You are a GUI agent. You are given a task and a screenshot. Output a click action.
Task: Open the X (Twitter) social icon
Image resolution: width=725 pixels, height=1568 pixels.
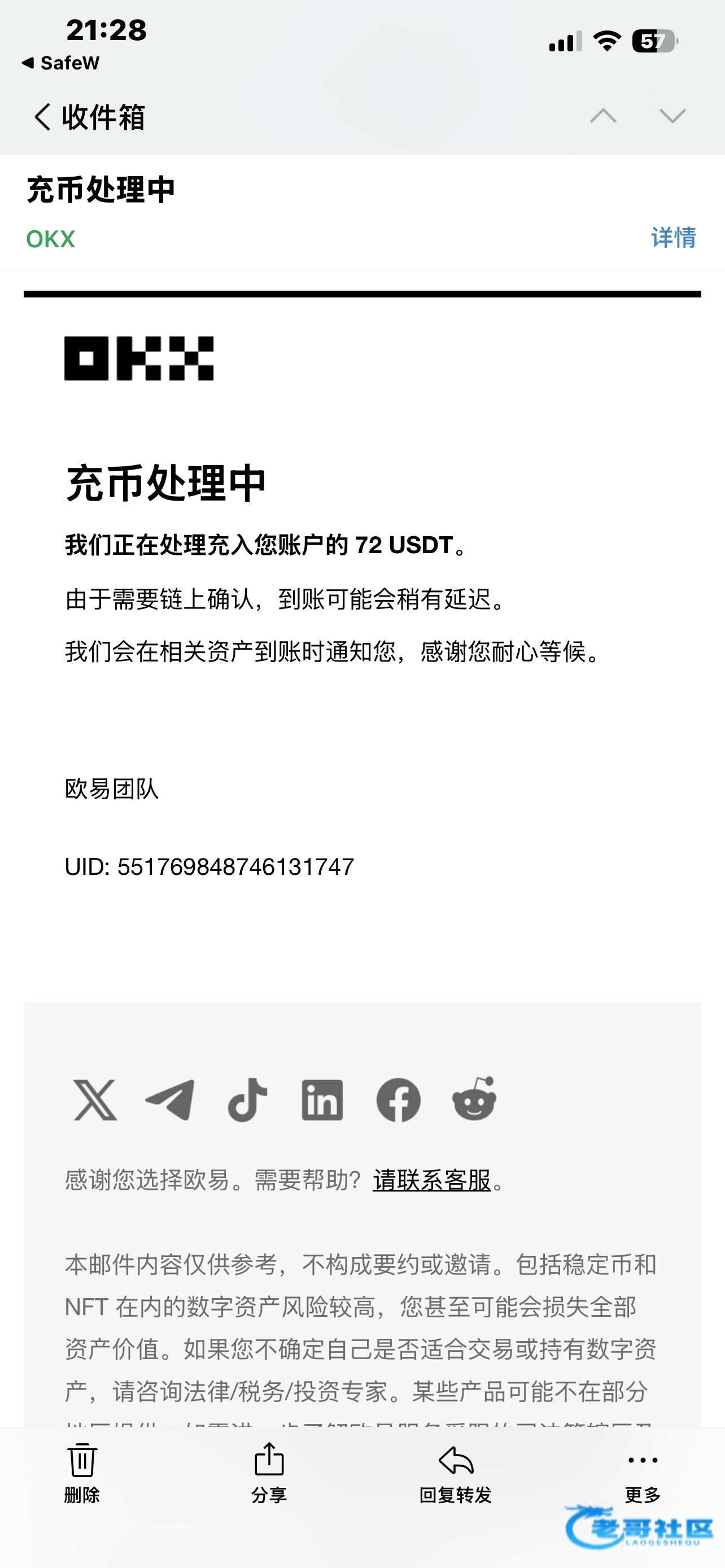pos(95,1100)
